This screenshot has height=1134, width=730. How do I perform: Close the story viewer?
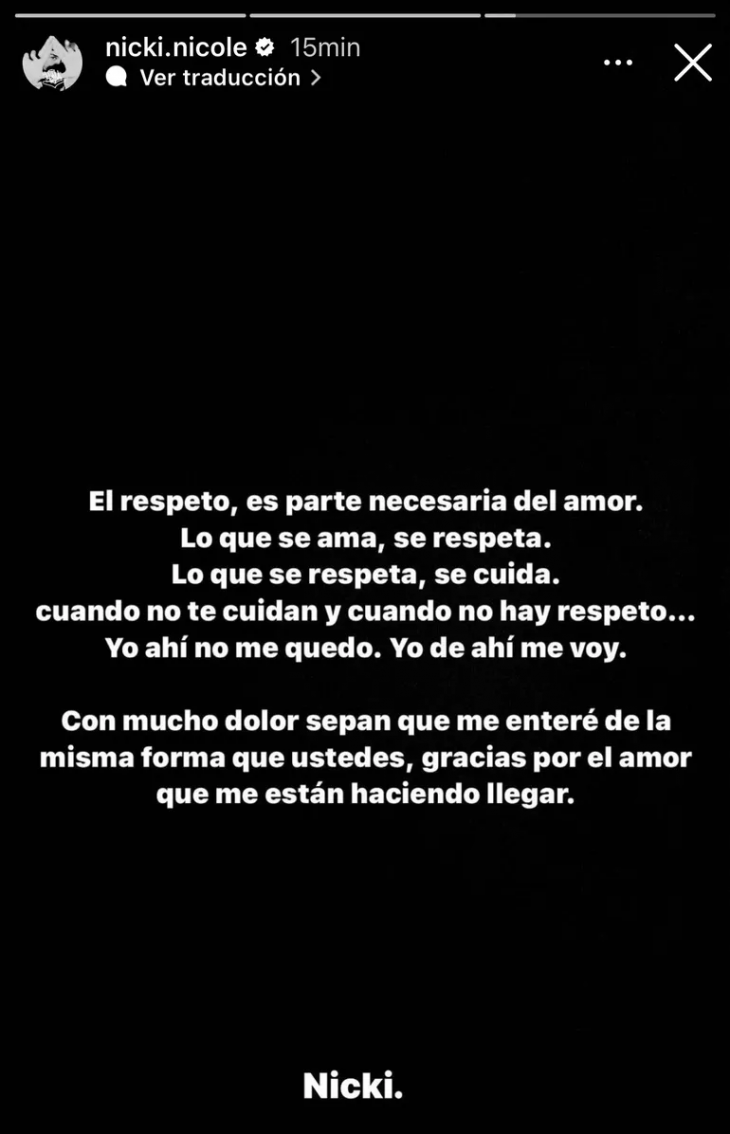pyautogui.click(x=692, y=62)
